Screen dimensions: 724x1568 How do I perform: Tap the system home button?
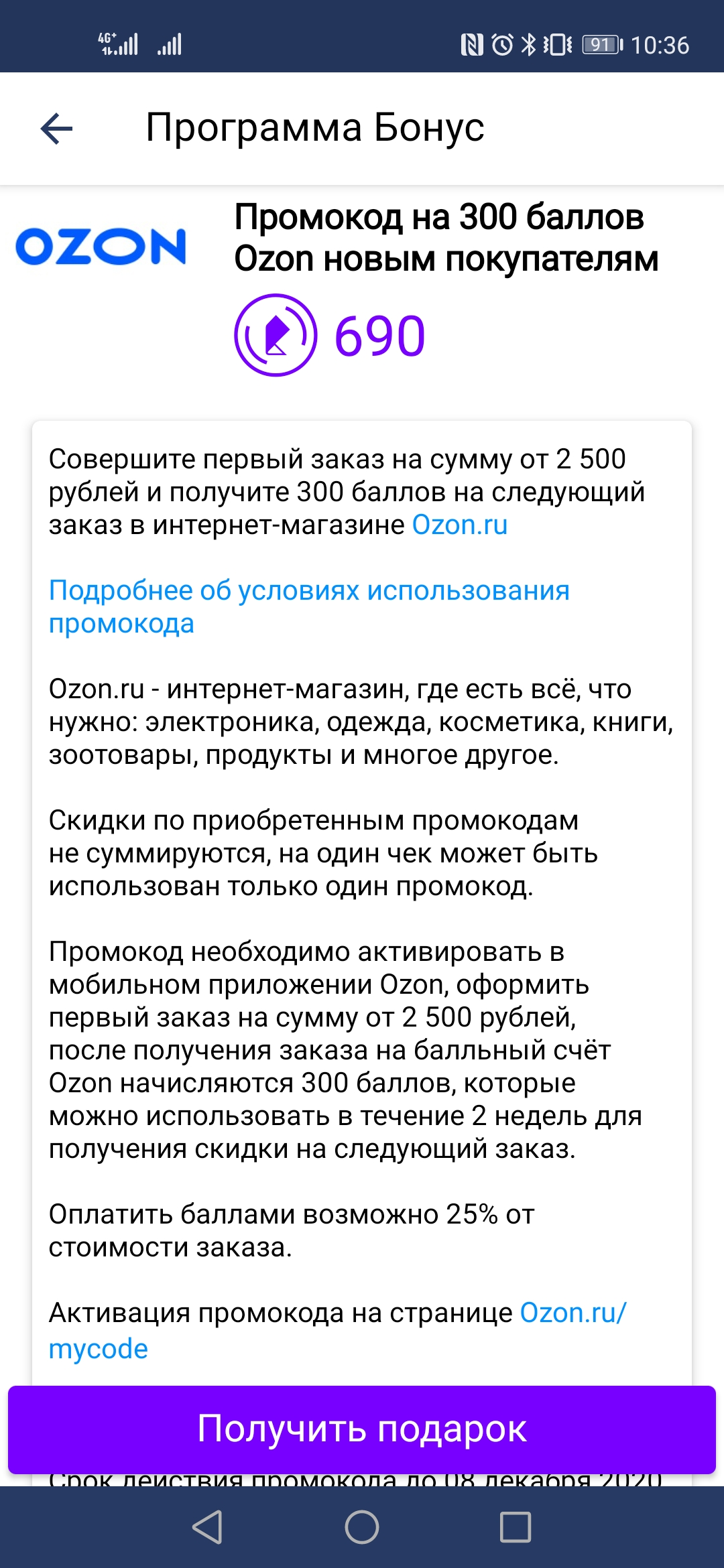[x=362, y=1527]
